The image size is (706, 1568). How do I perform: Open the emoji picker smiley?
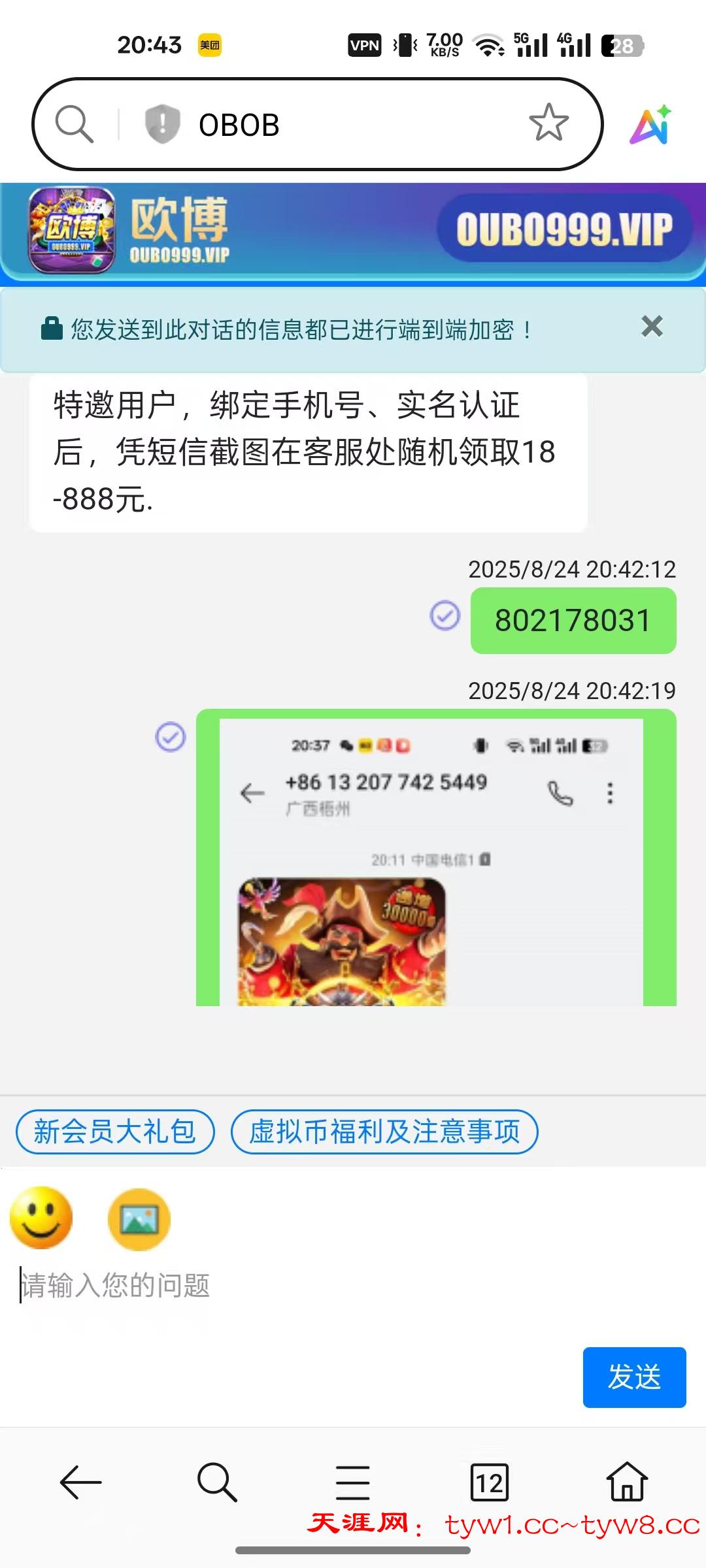41,1218
